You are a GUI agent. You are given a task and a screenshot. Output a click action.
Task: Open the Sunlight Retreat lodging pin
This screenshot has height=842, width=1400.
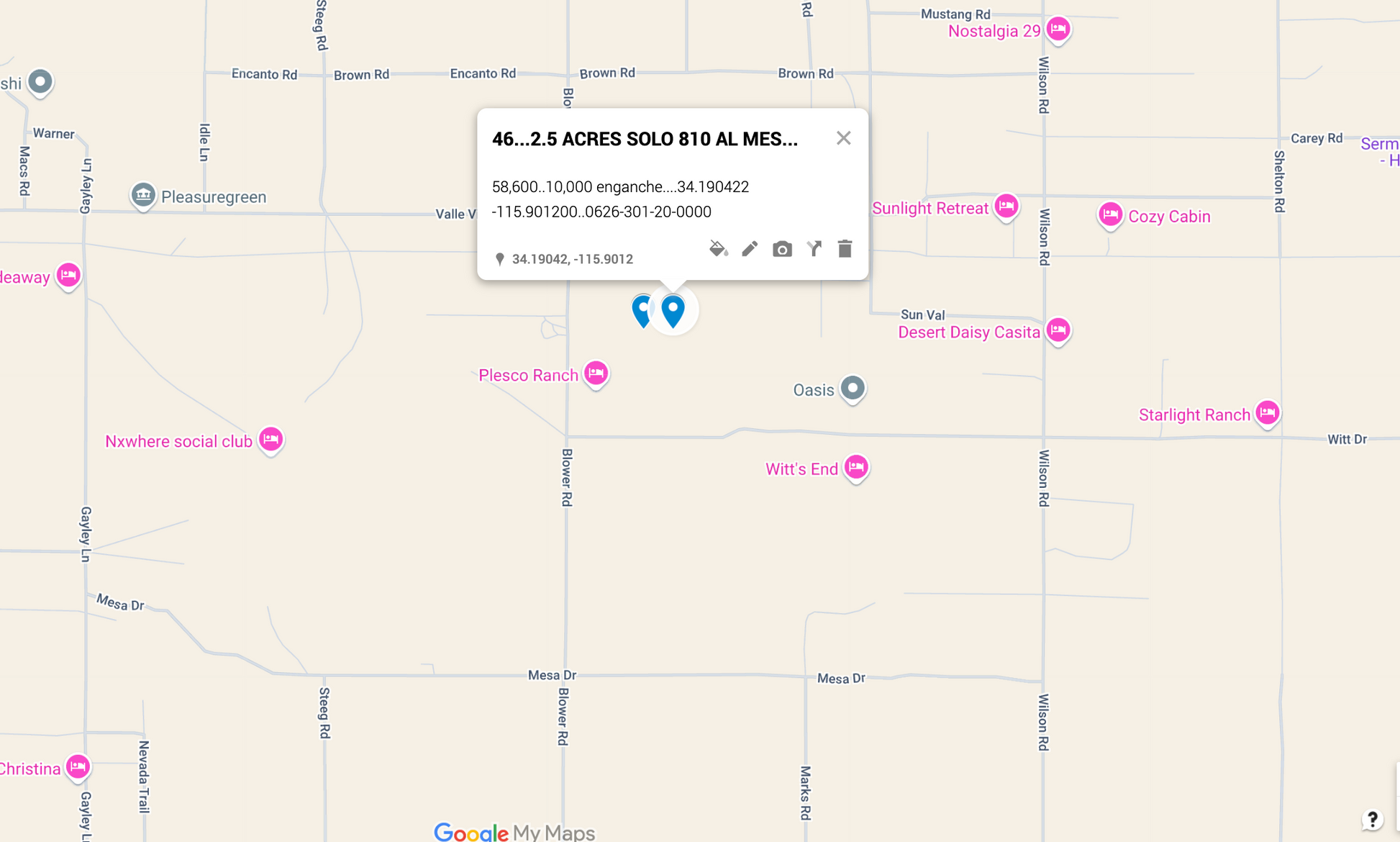pyautogui.click(x=1006, y=207)
